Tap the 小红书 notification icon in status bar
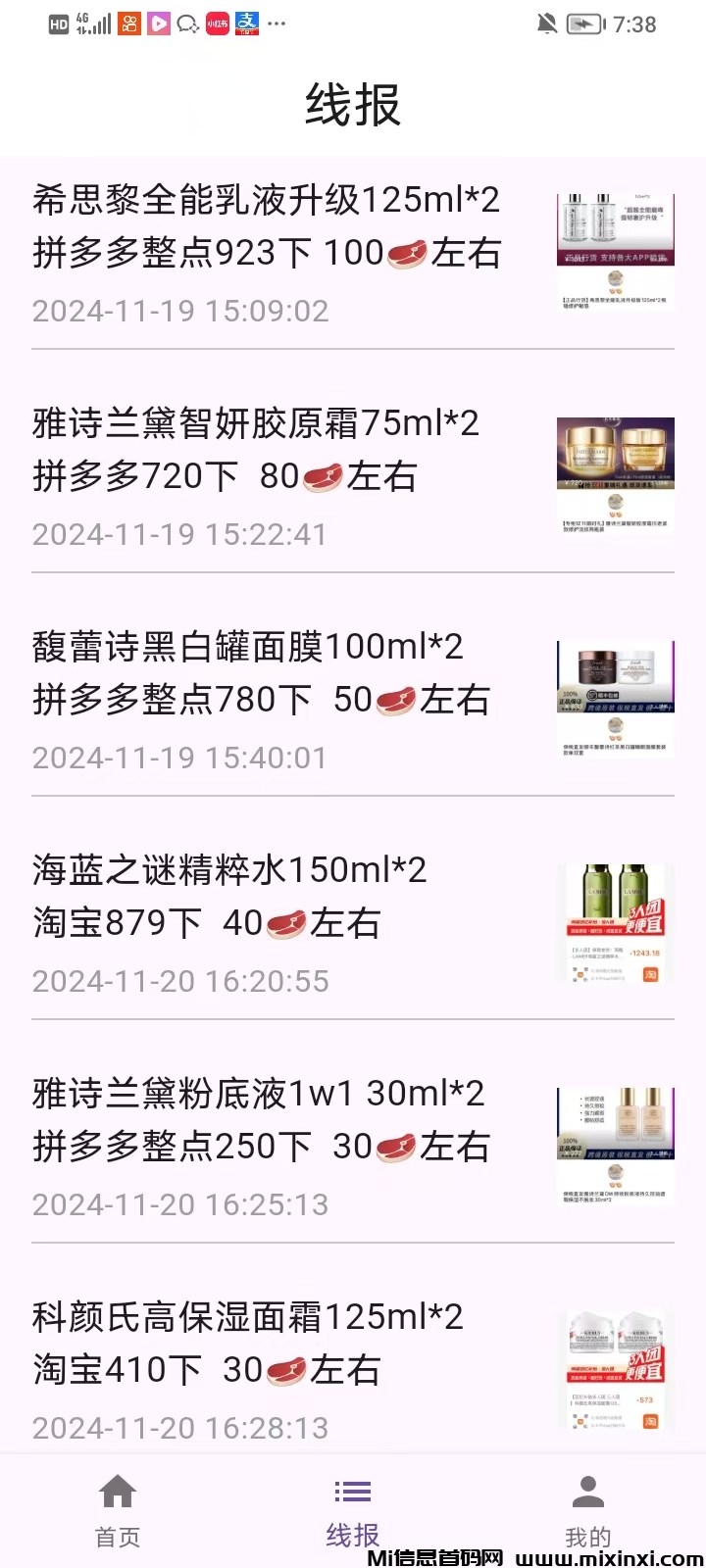 [217, 24]
